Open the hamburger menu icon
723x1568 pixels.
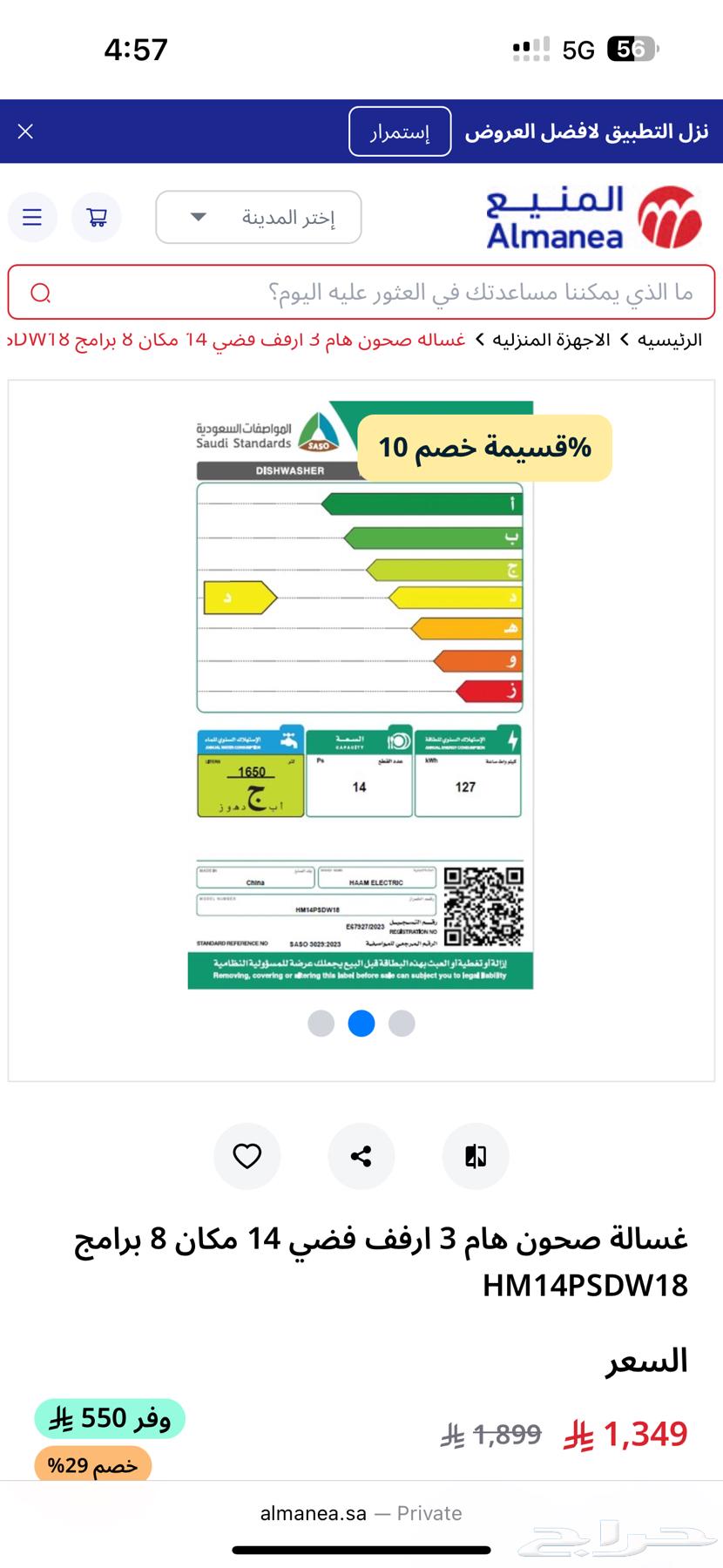point(32,217)
